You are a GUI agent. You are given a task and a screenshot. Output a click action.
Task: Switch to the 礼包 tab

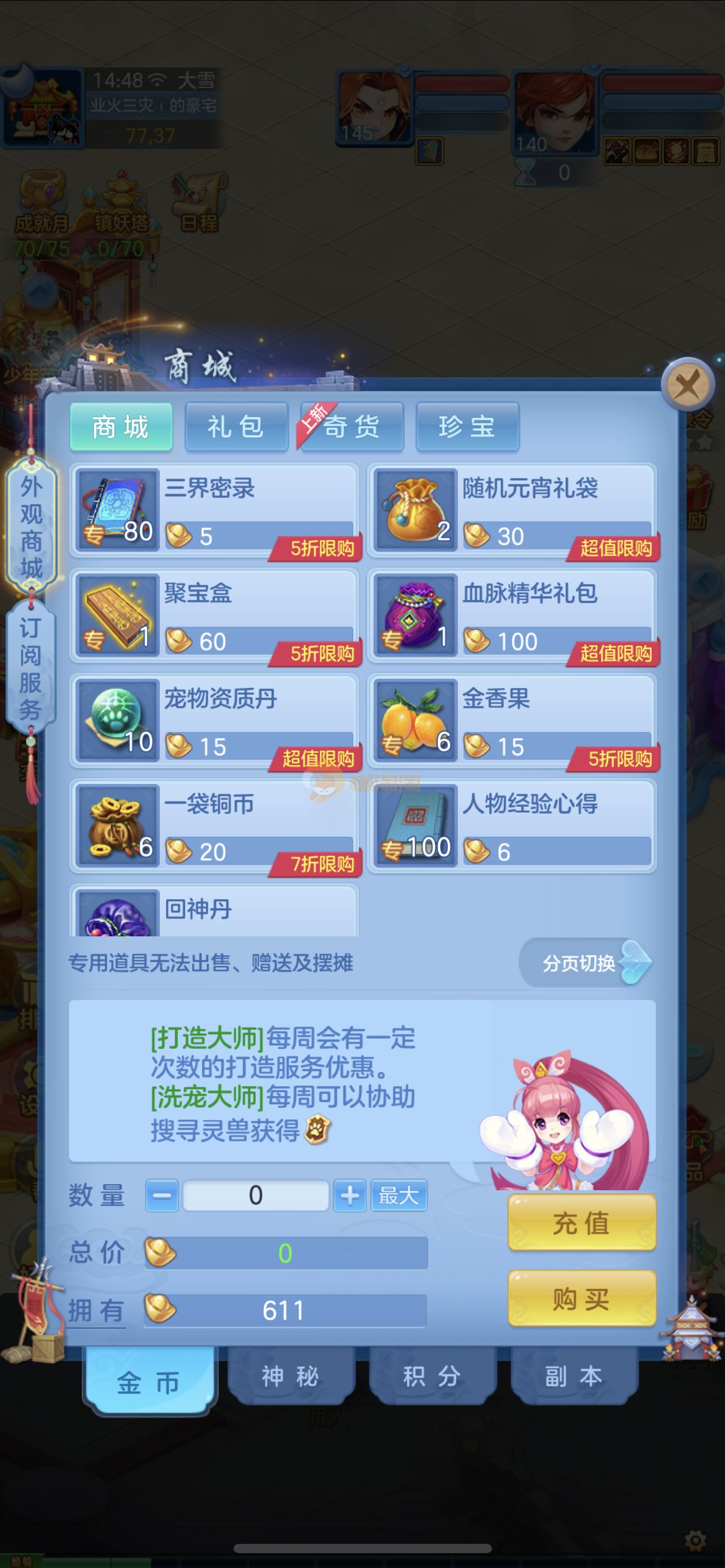236,427
